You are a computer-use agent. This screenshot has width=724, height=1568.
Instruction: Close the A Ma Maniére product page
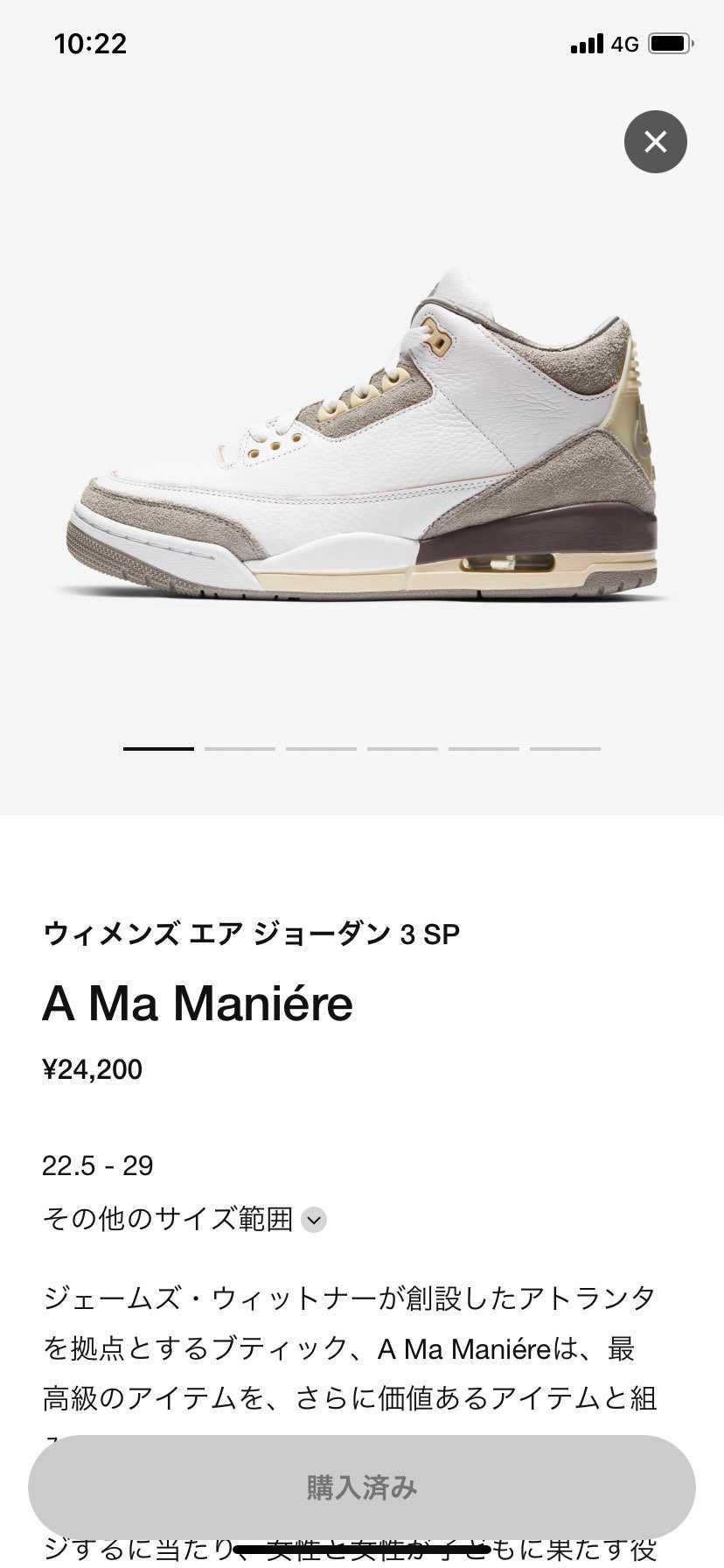655,141
